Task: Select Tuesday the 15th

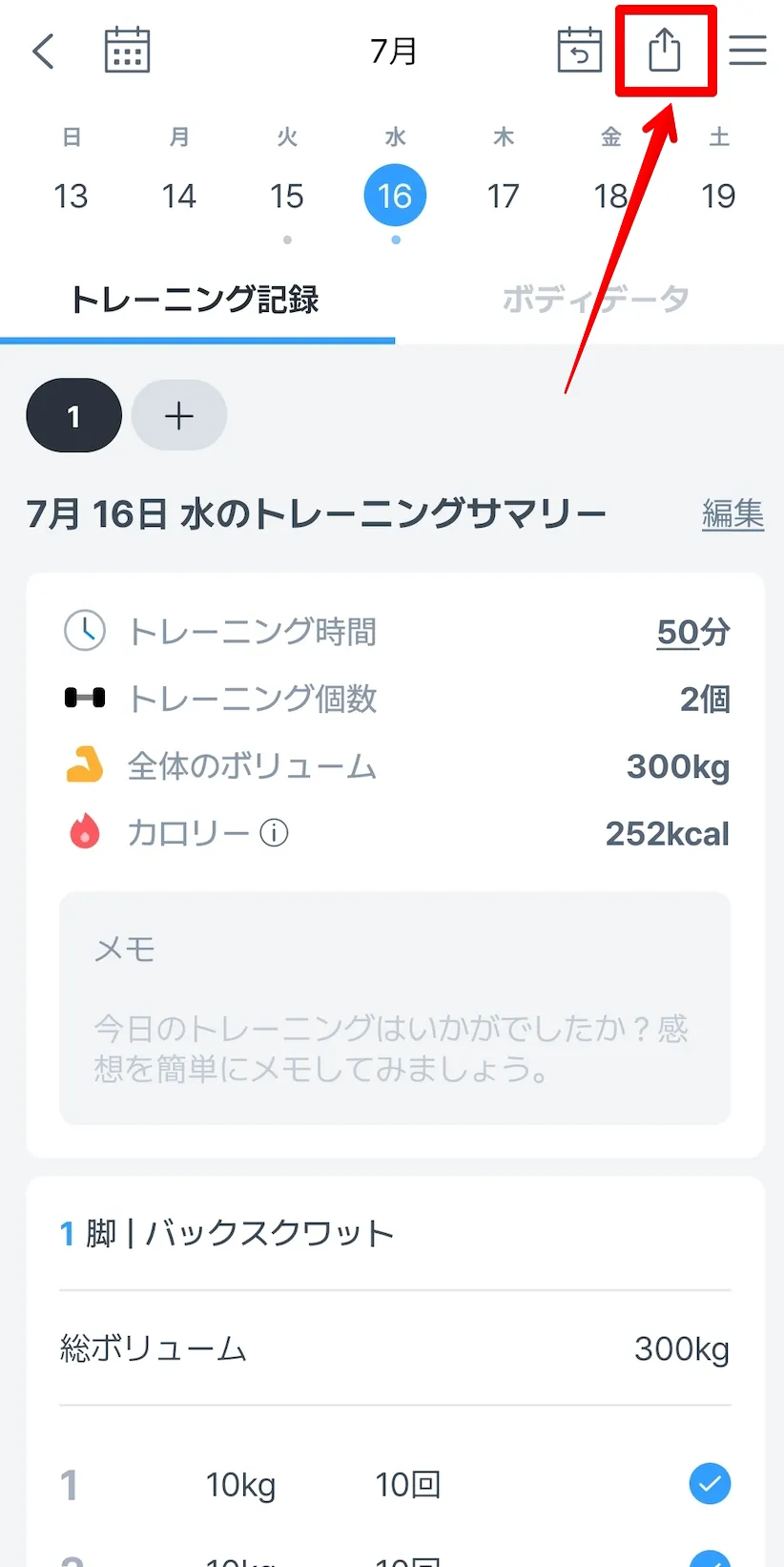Action: 287,196
